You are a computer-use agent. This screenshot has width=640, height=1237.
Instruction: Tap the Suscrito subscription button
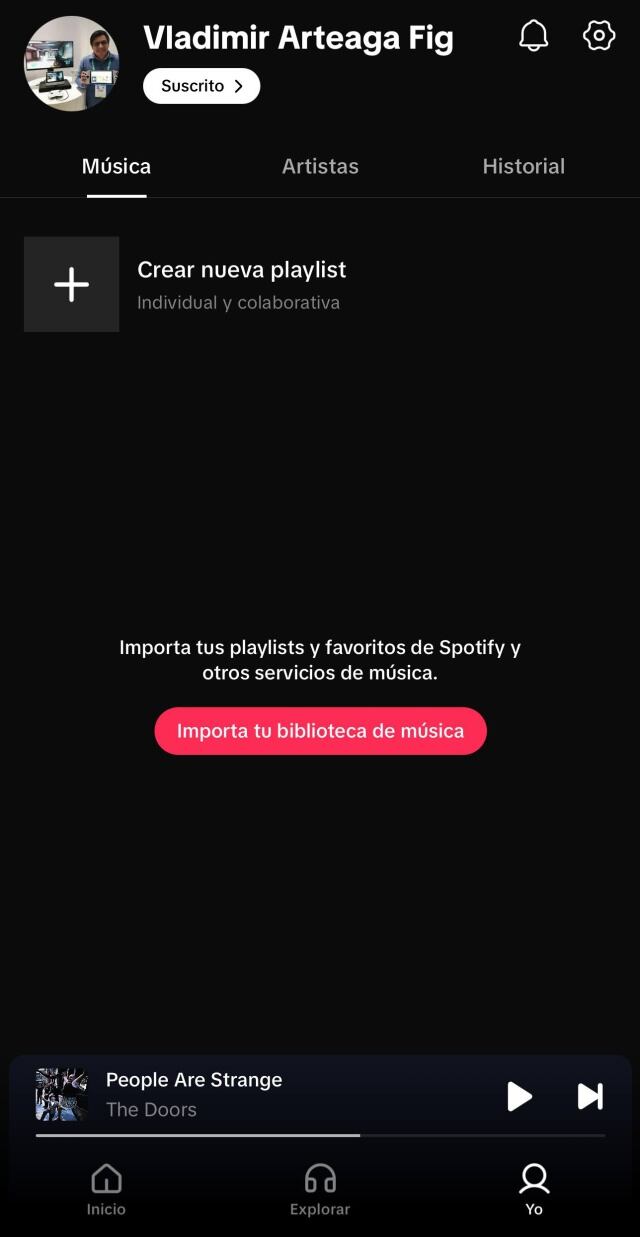pyautogui.click(x=201, y=86)
